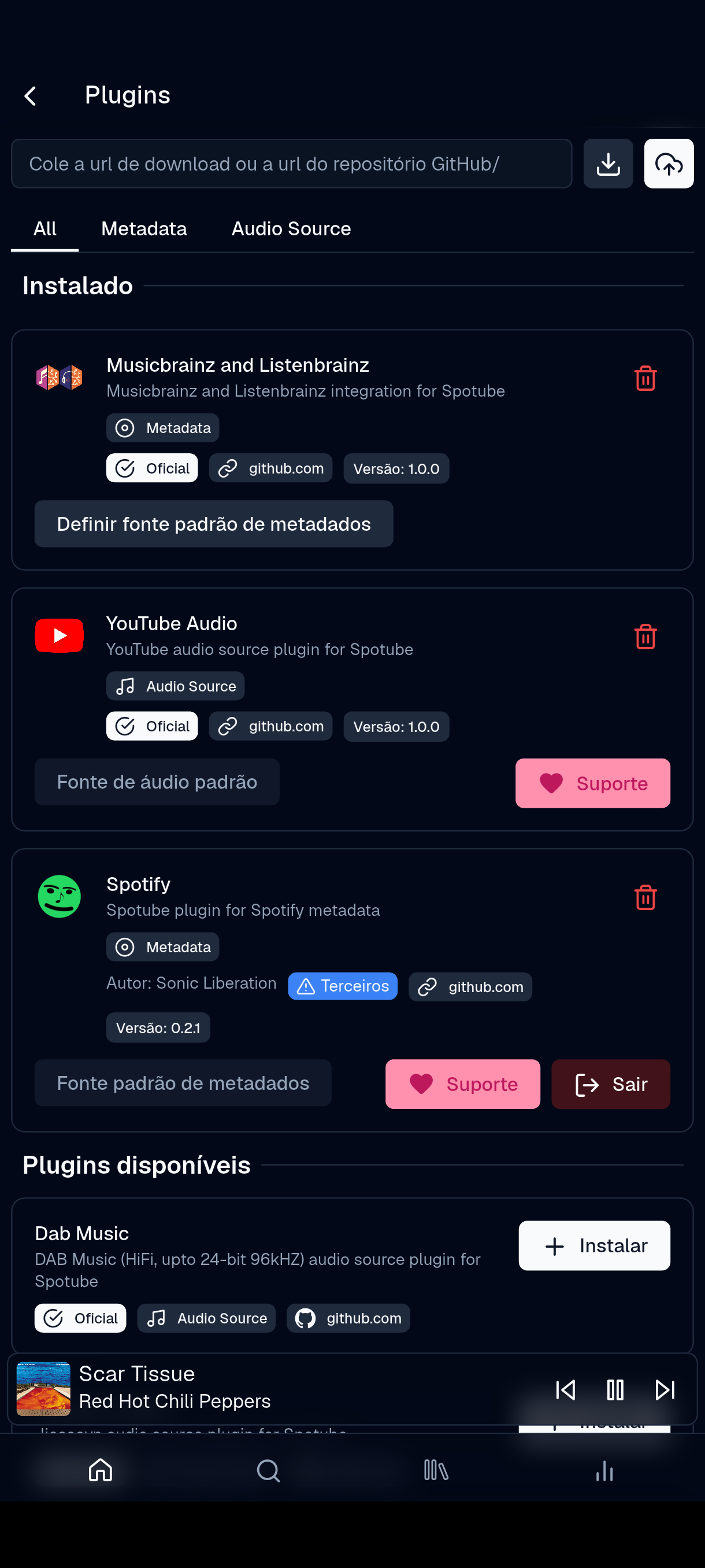Image resolution: width=705 pixels, height=1568 pixels.
Task: Switch to the Metadata tab
Action: coord(143,229)
